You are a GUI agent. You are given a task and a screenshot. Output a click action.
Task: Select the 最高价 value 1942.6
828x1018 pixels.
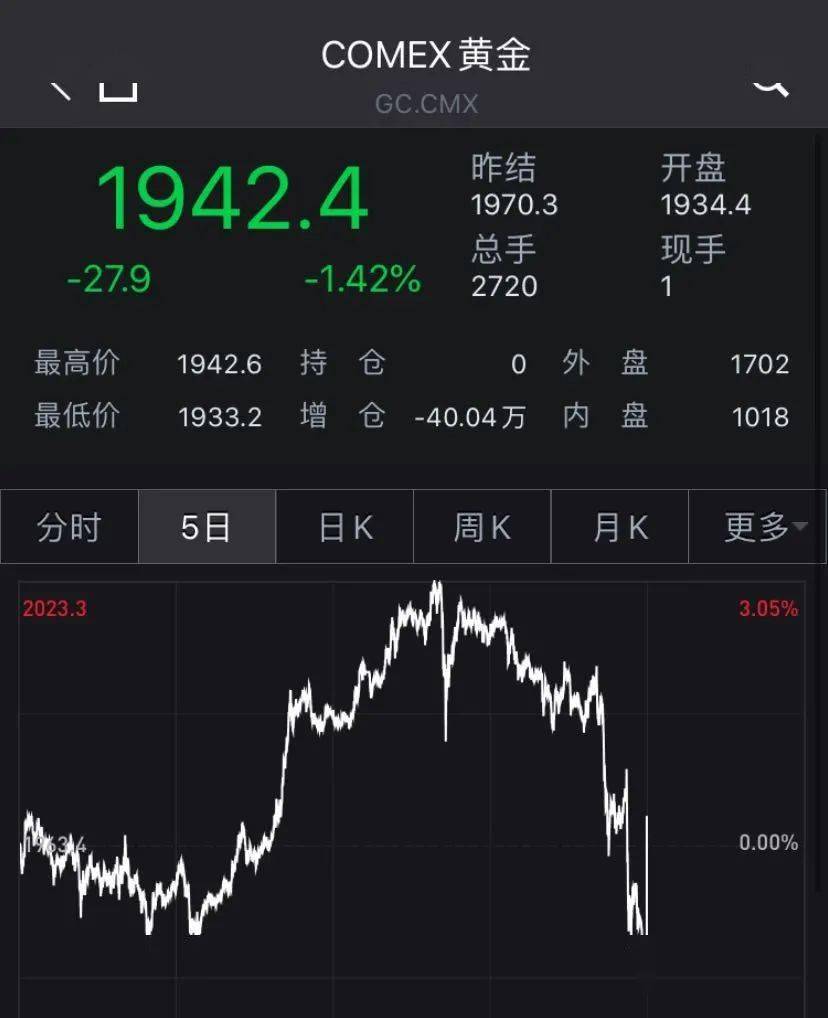221,364
